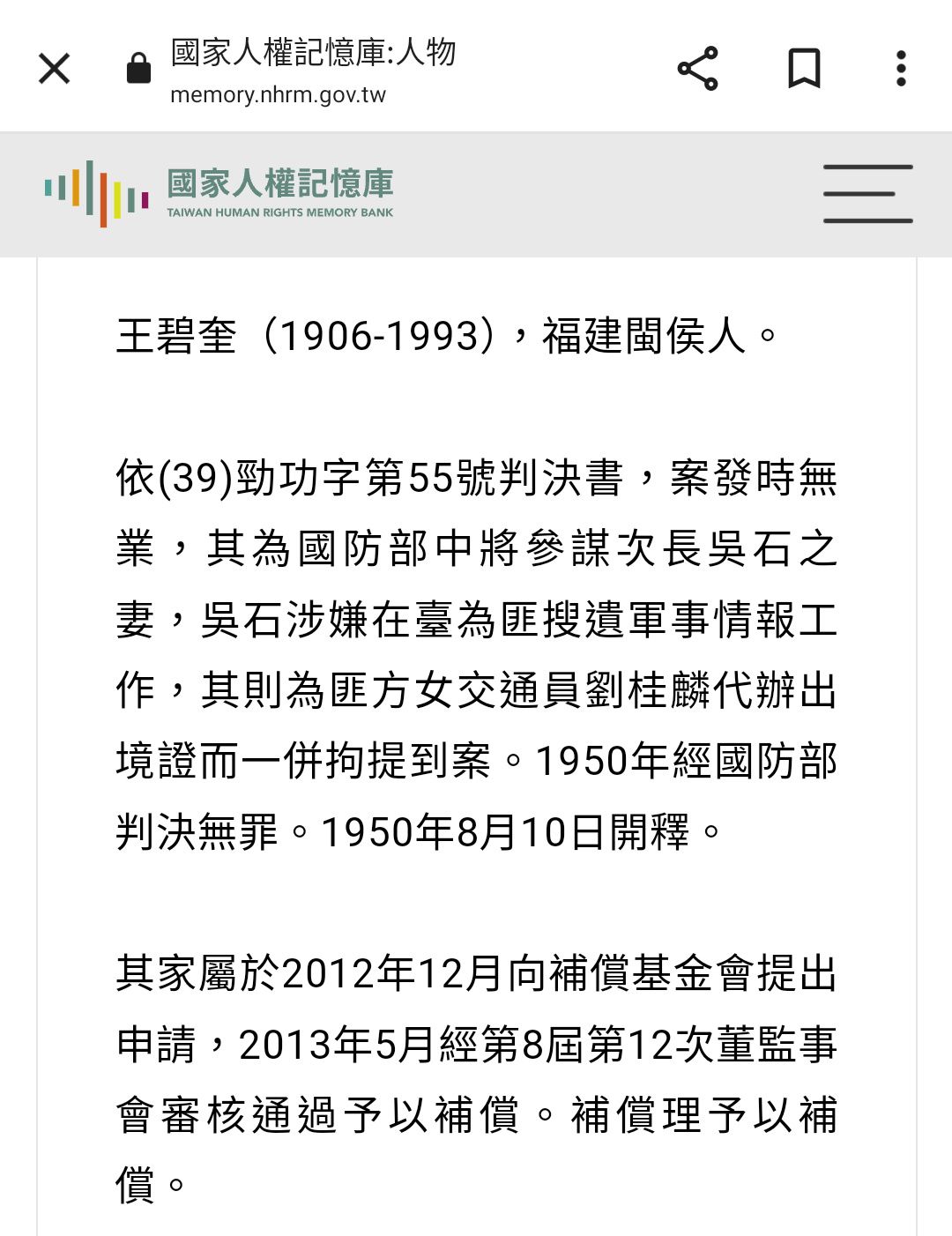Tap the 國家人權記憶庫 site logo
This screenshot has width=952, height=1236.
(x=219, y=193)
